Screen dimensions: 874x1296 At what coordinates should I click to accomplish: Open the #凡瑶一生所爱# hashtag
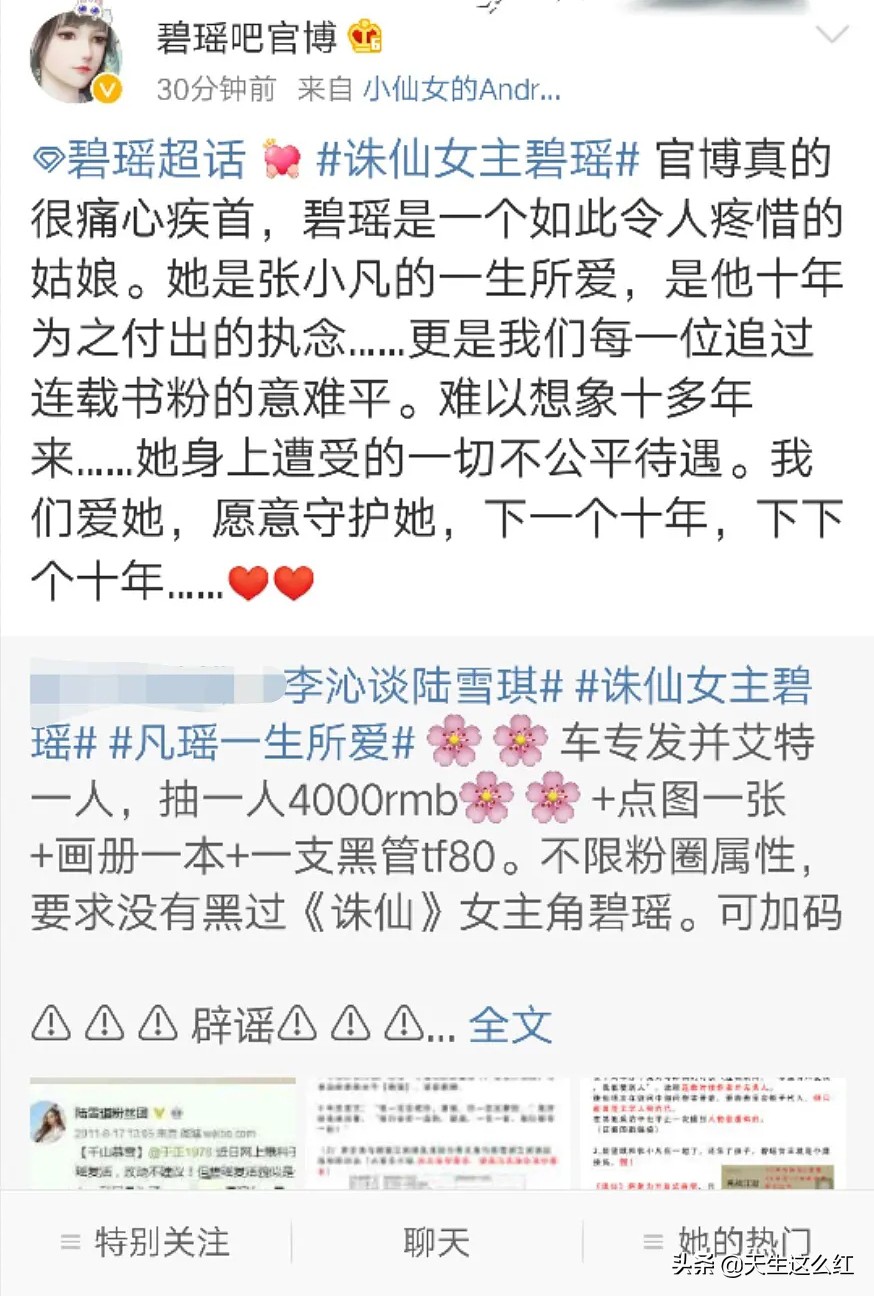click(x=262, y=745)
